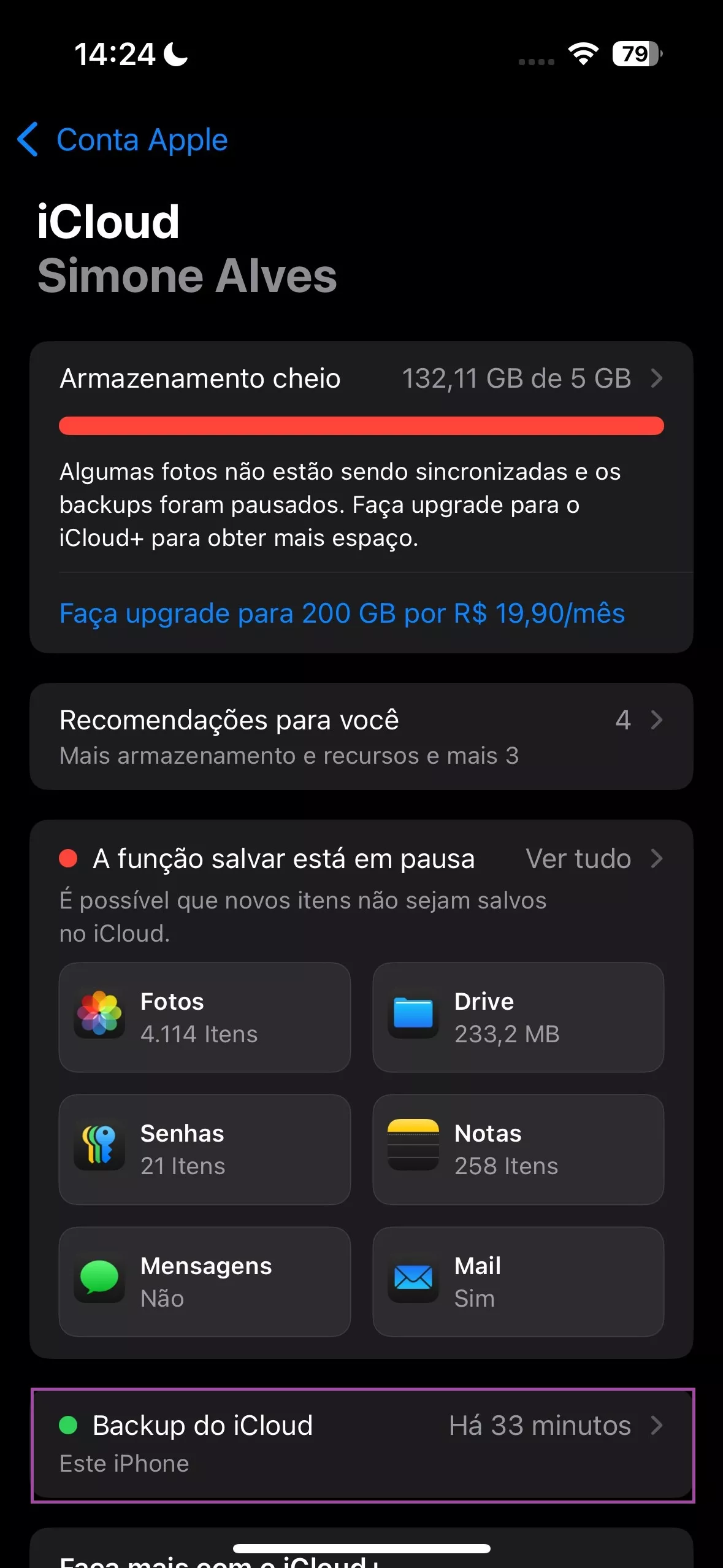723x1568 pixels.
Task: Open the Notas iCloud settings
Action: coord(518,1148)
